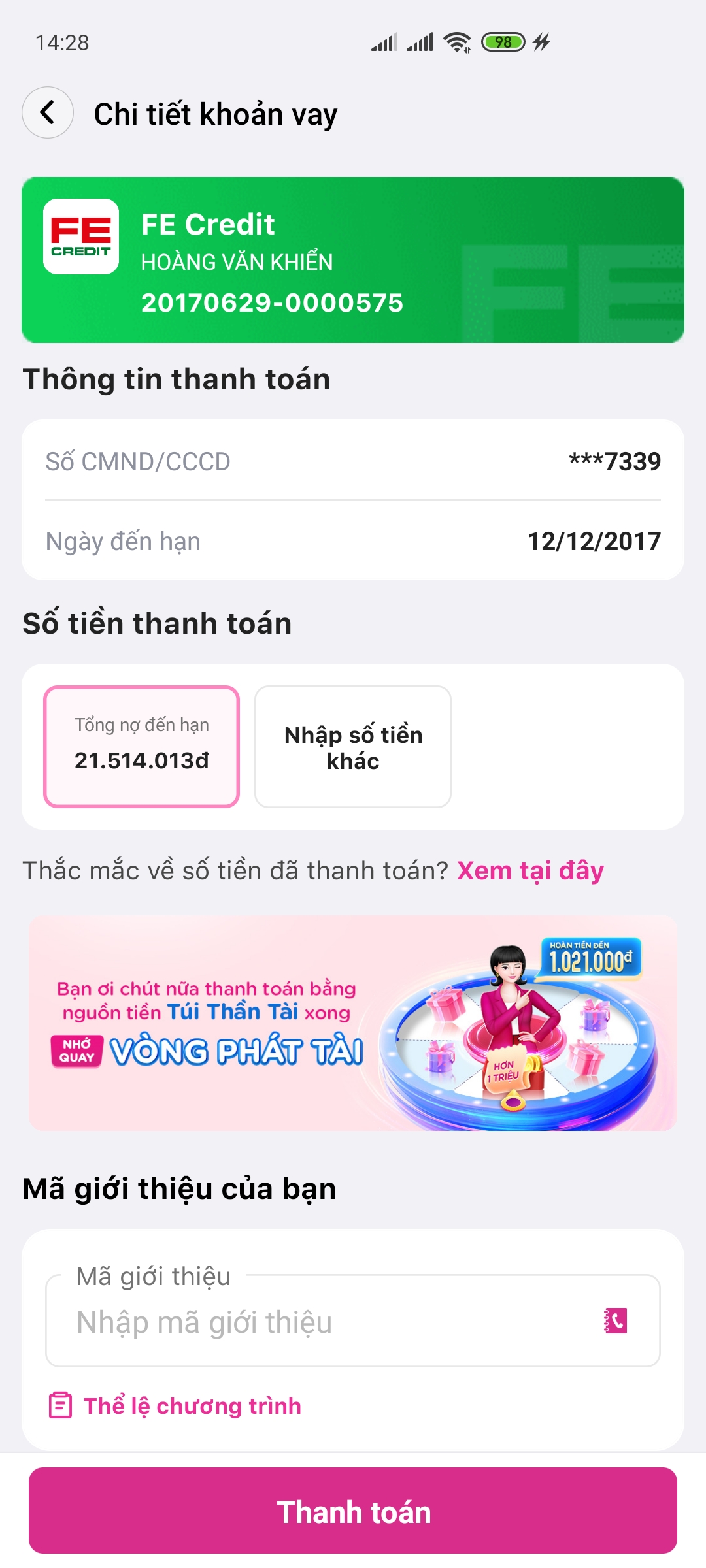Go back from Chi tiết khoản vay

(x=48, y=112)
